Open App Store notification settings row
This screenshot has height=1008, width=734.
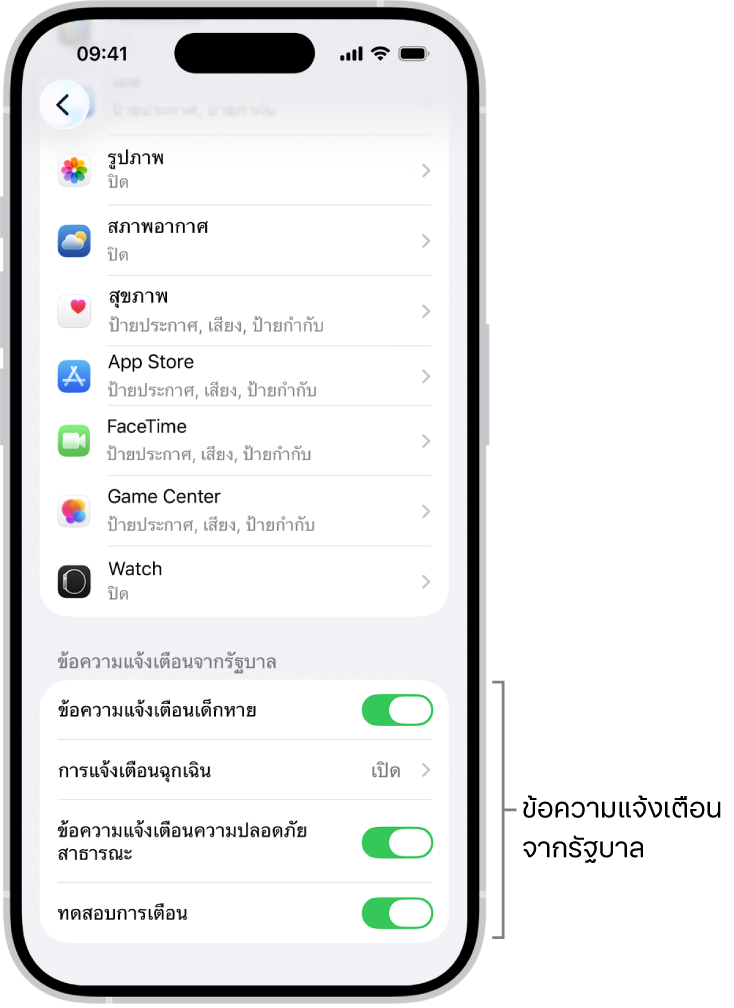point(245,374)
